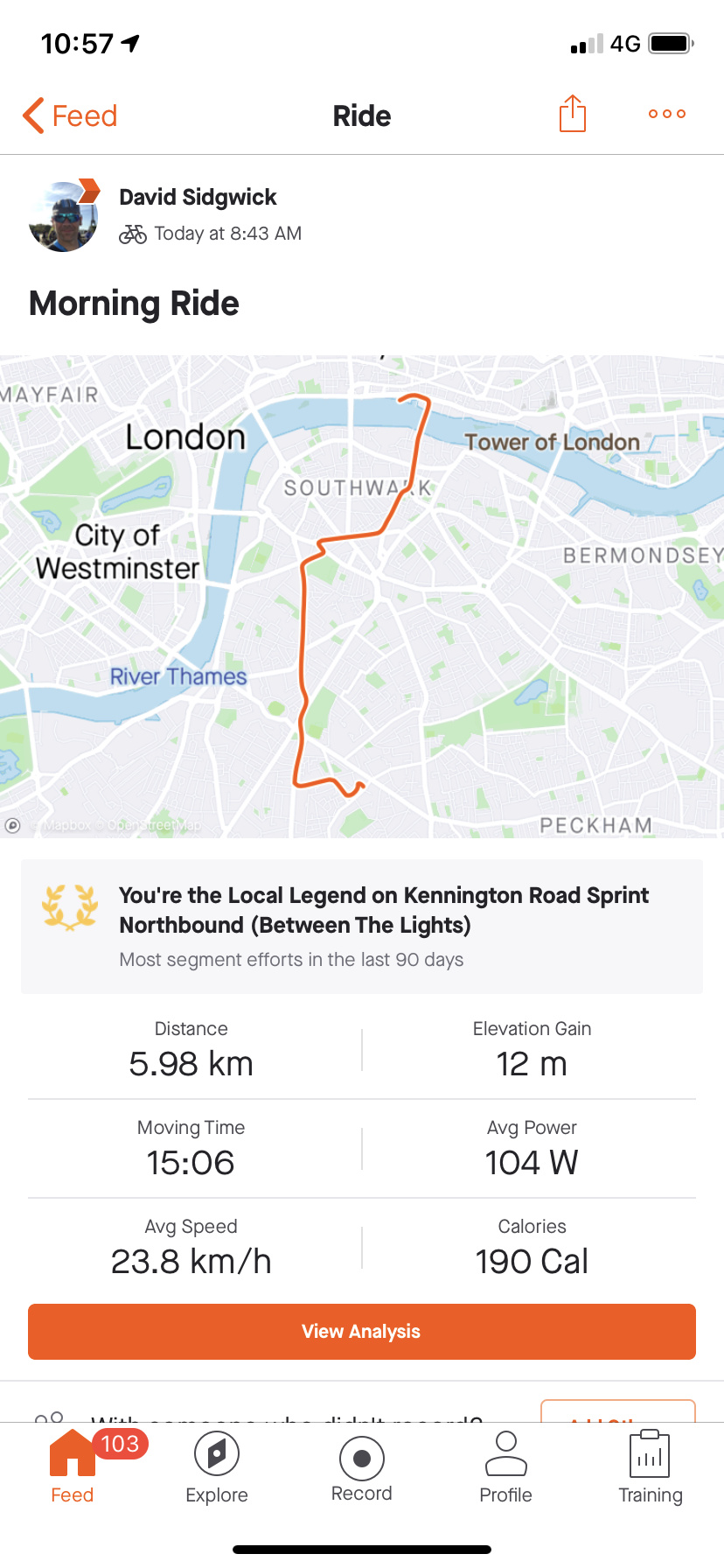The width and height of the screenshot is (724, 1568).
Task: Open the ride route map
Action: pos(362,595)
